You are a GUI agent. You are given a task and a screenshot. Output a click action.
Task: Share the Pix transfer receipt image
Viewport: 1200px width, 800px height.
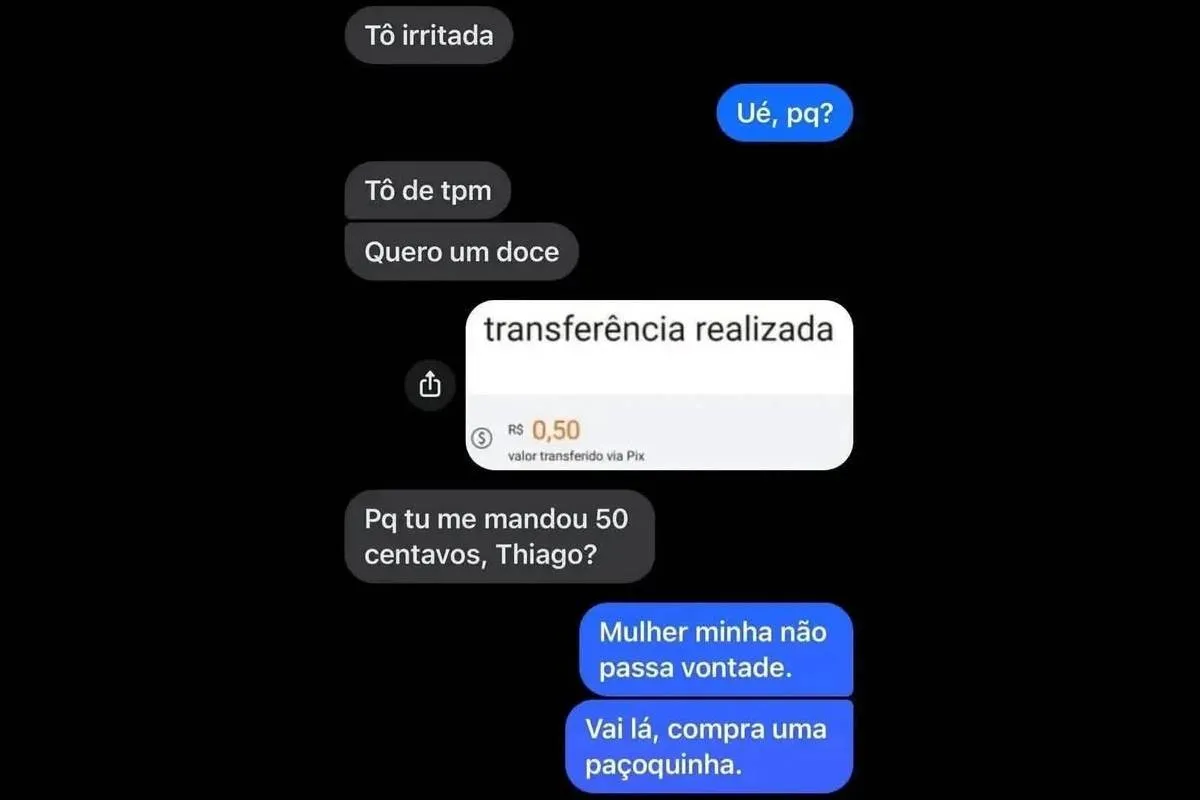430,384
